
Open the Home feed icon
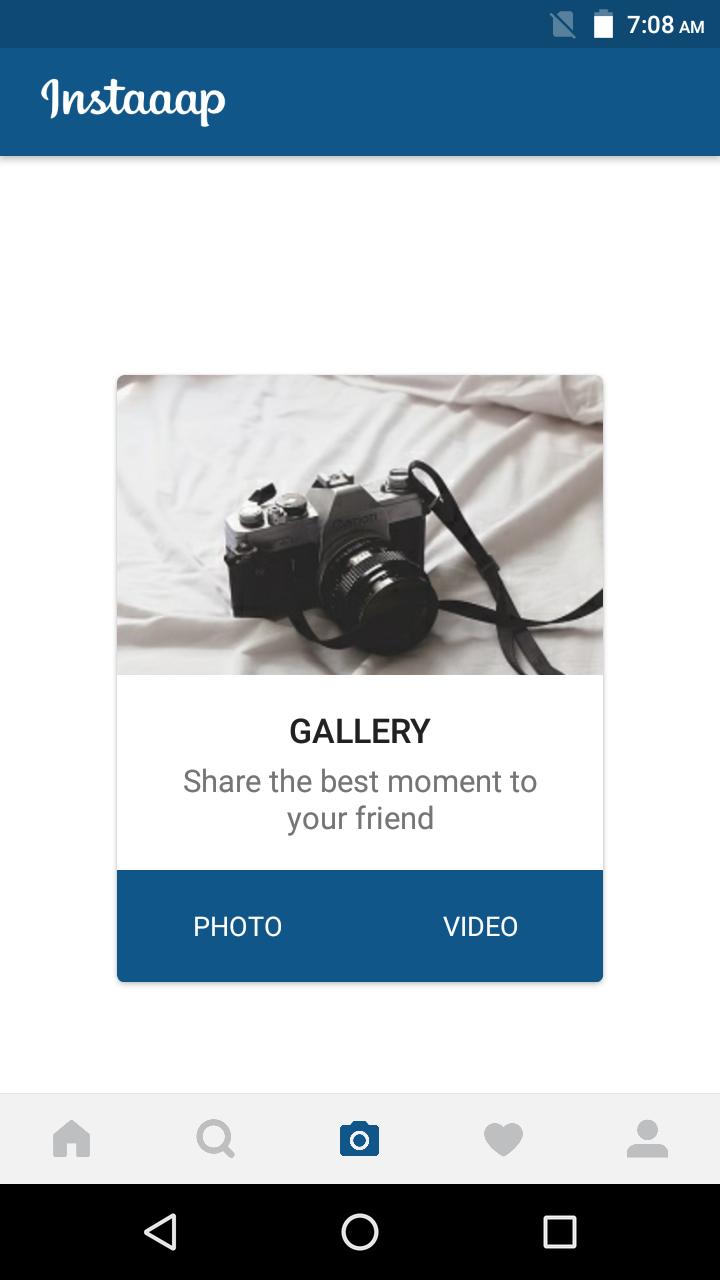pos(72,1138)
